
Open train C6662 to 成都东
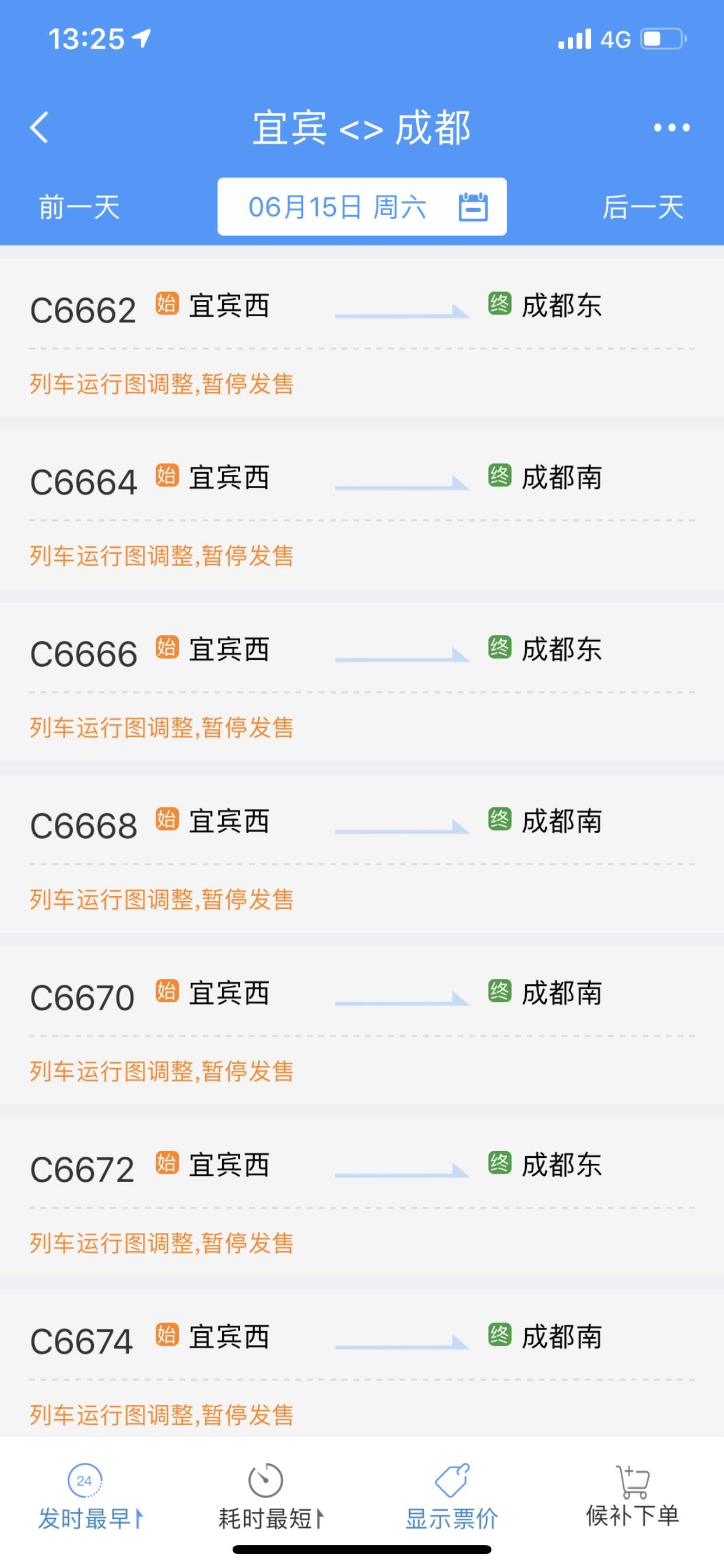(x=362, y=338)
